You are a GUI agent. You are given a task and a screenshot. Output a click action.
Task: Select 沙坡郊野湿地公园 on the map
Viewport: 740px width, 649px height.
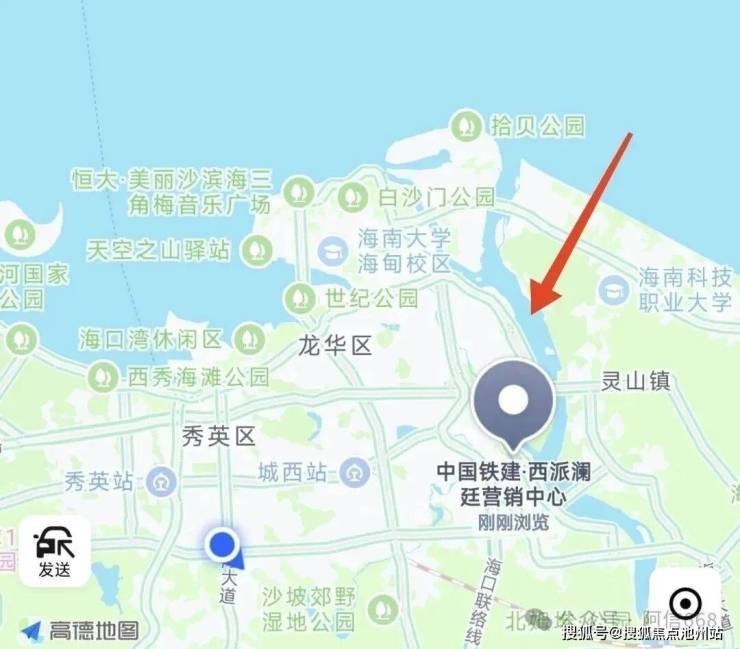pyautogui.click(x=382, y=608)
